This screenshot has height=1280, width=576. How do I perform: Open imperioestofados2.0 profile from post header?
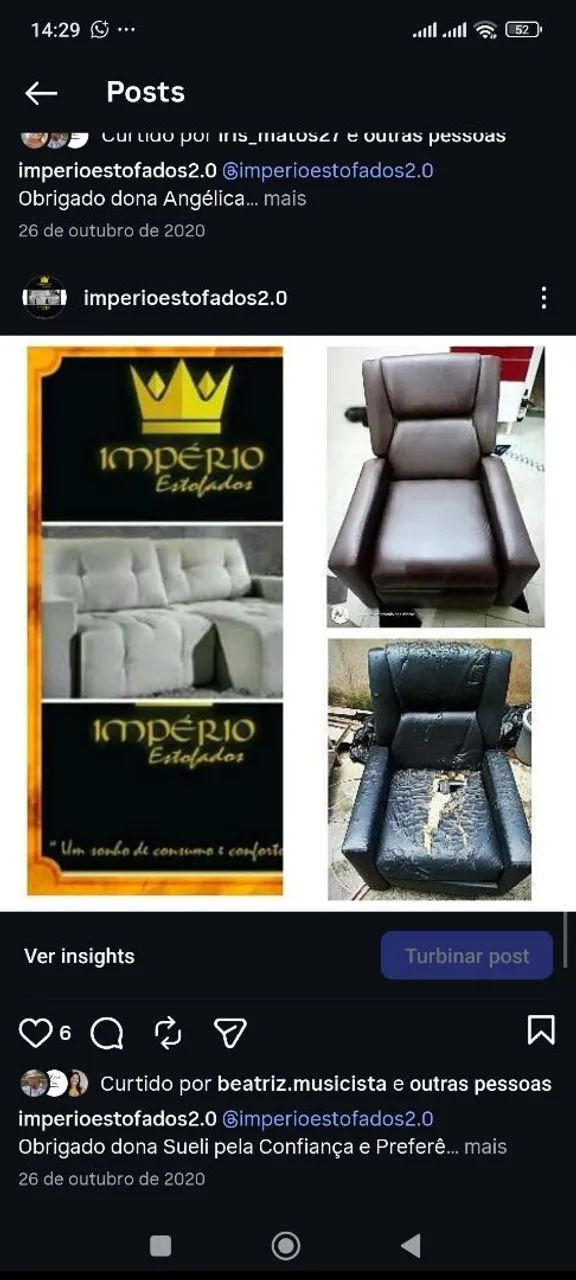point(185,298)
